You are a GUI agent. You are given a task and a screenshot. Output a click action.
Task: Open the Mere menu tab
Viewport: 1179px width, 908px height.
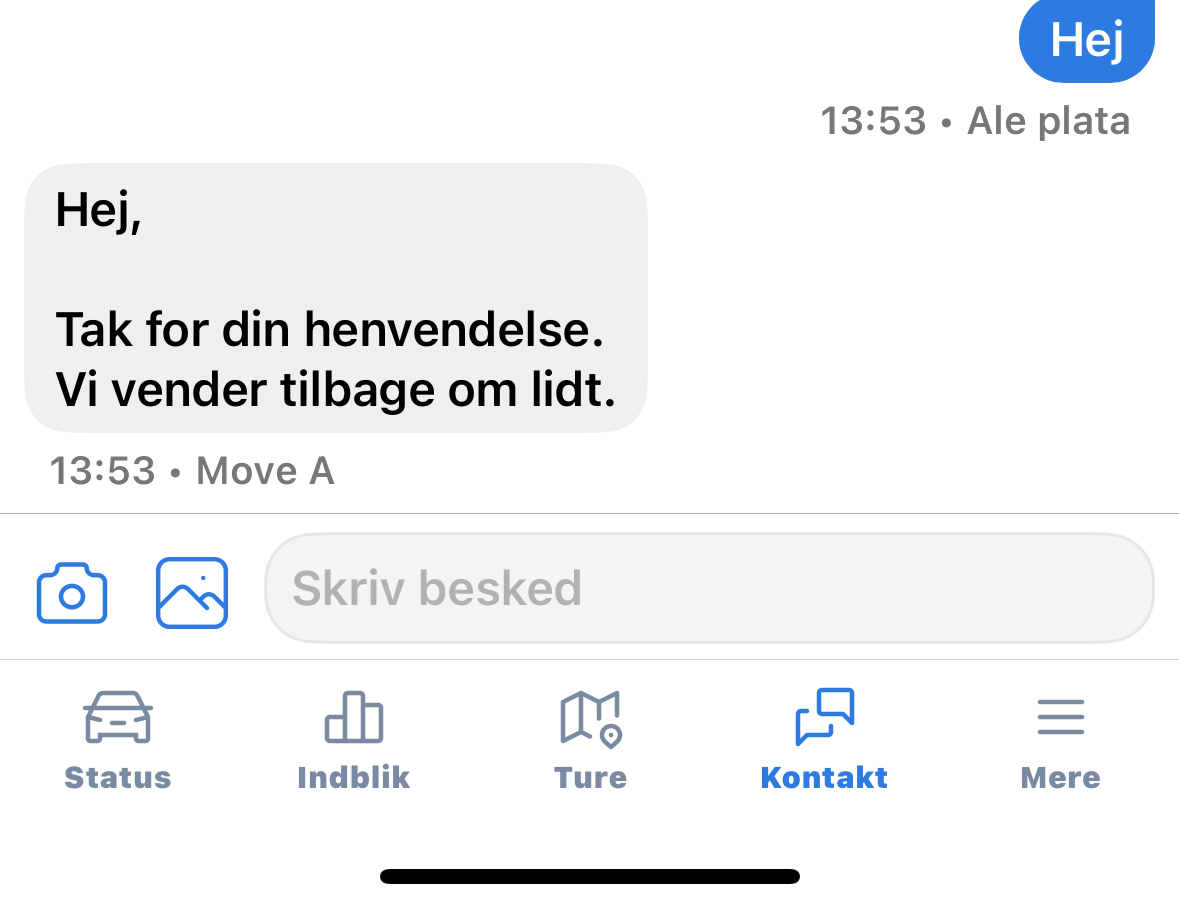tap(1060, 740)
